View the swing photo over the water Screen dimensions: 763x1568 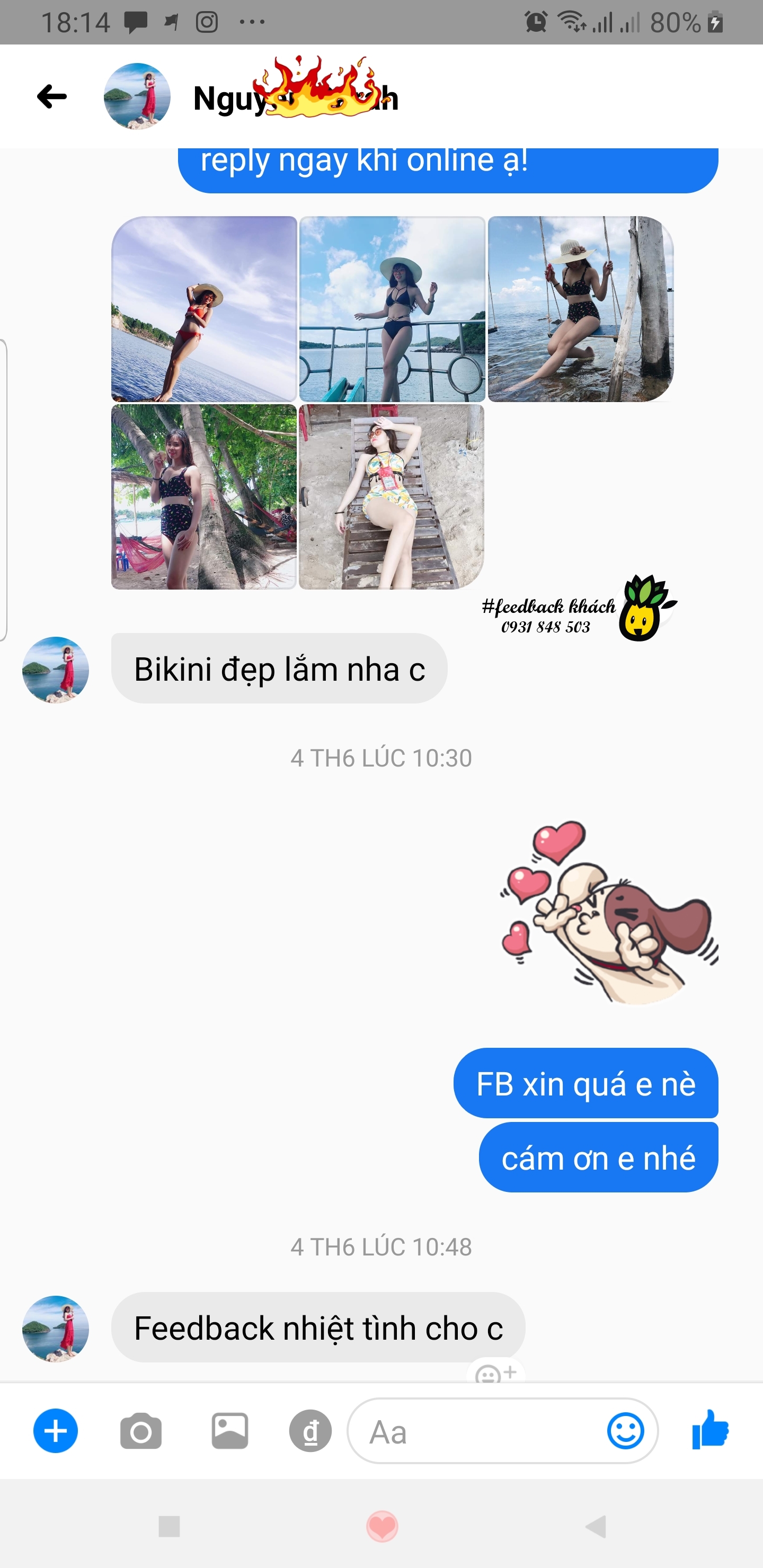(580, 309)
